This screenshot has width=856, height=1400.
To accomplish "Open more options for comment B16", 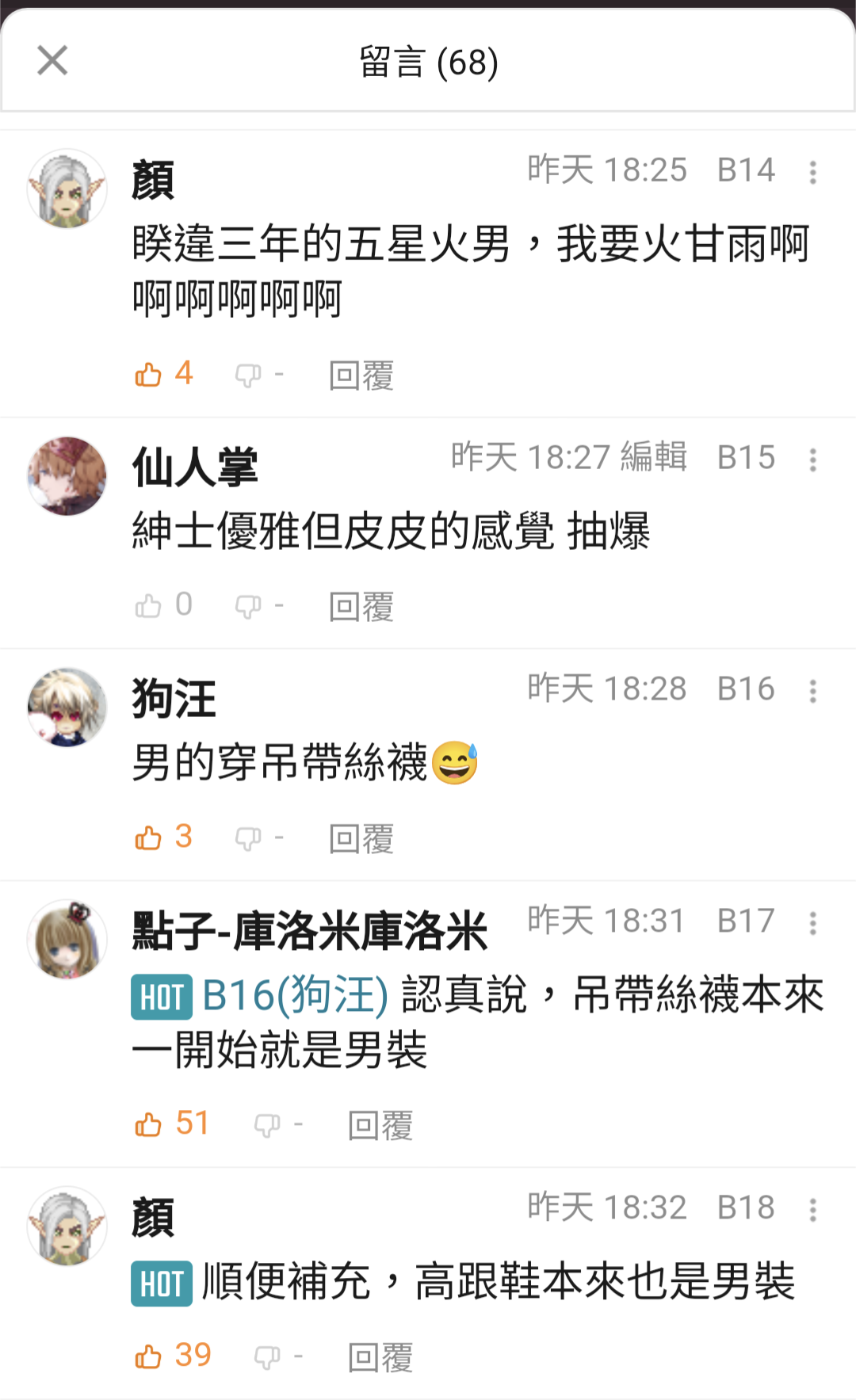I will coord(813,691).
